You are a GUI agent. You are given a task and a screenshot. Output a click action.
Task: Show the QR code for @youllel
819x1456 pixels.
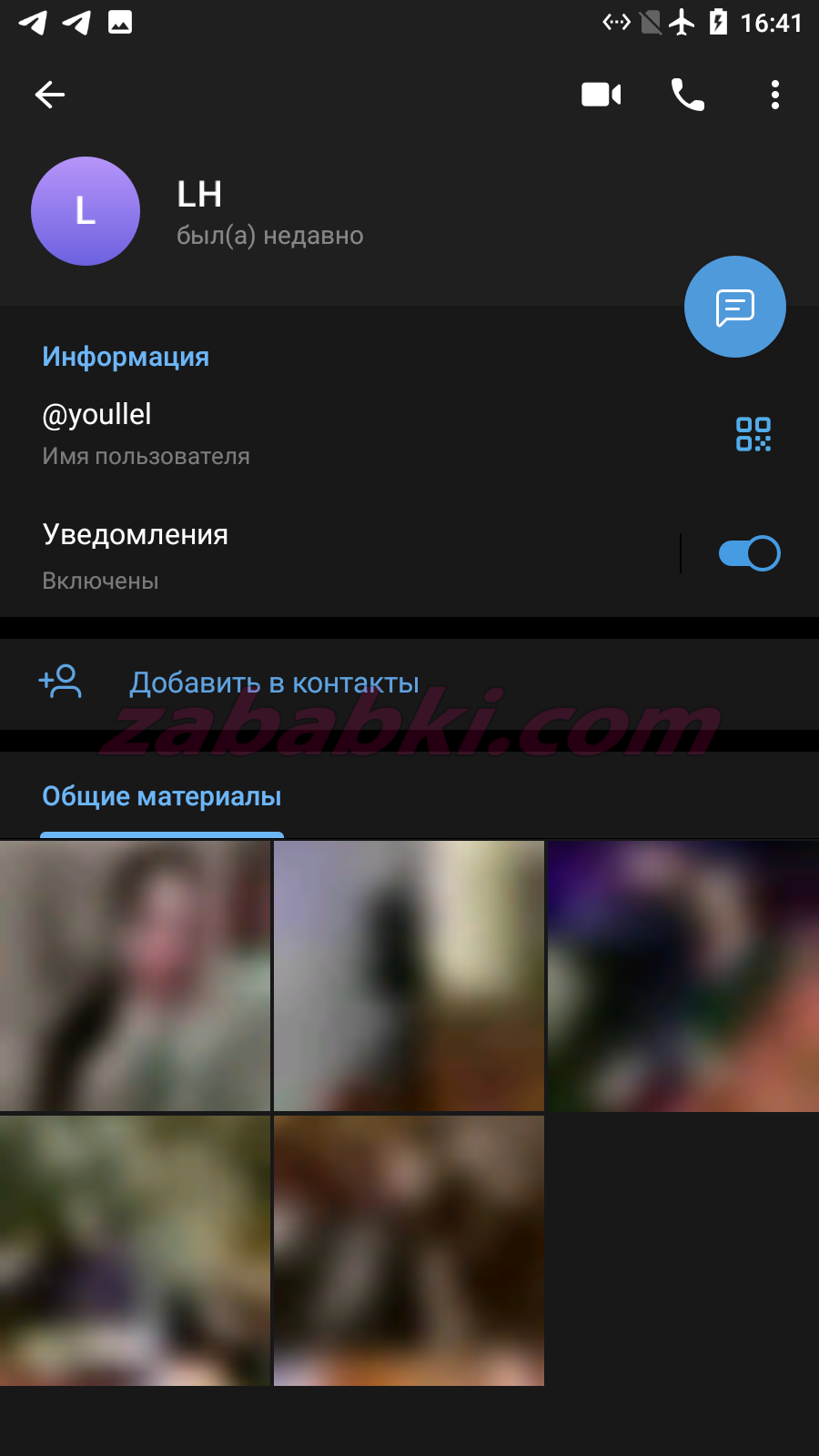click(x=753, y=434)
